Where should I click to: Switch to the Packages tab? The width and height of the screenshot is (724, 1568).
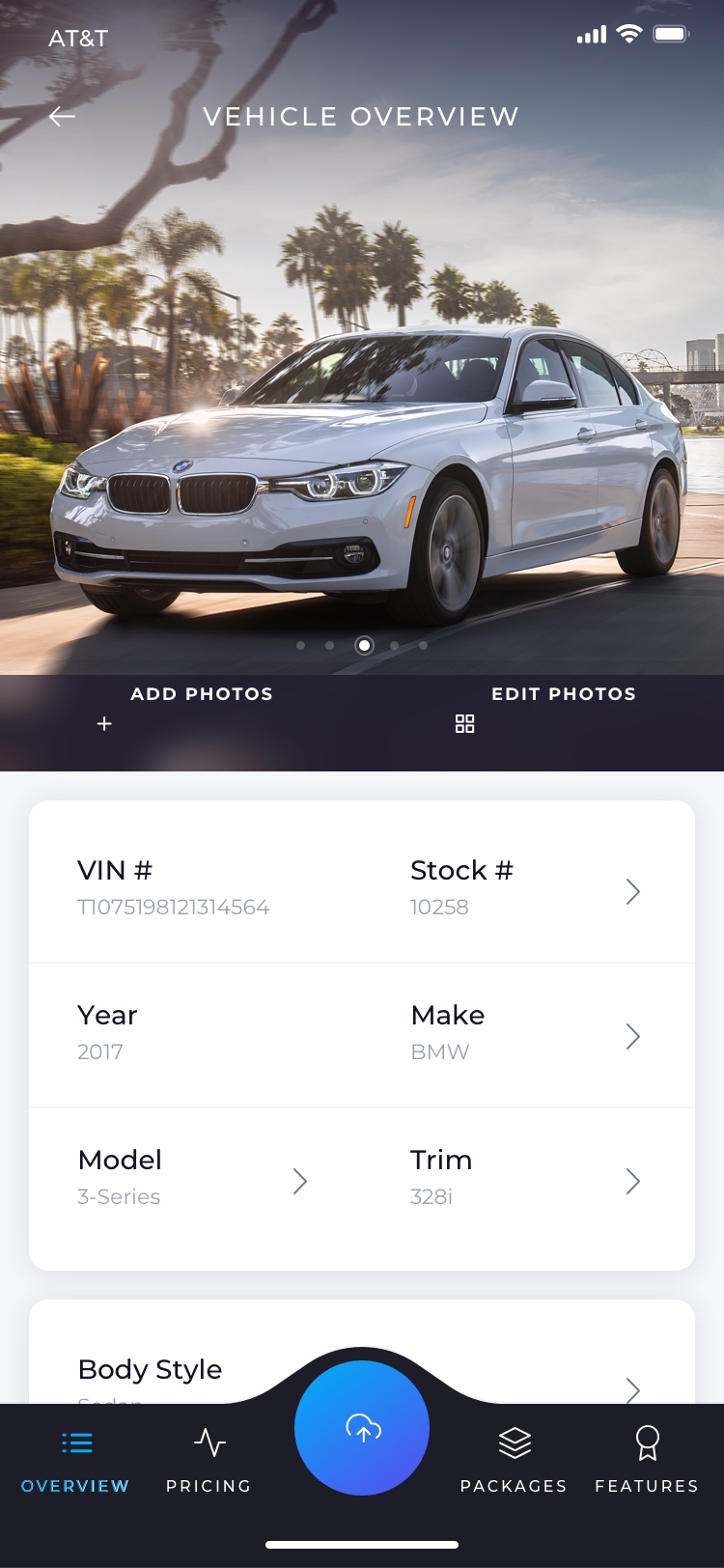[514, 1461]
